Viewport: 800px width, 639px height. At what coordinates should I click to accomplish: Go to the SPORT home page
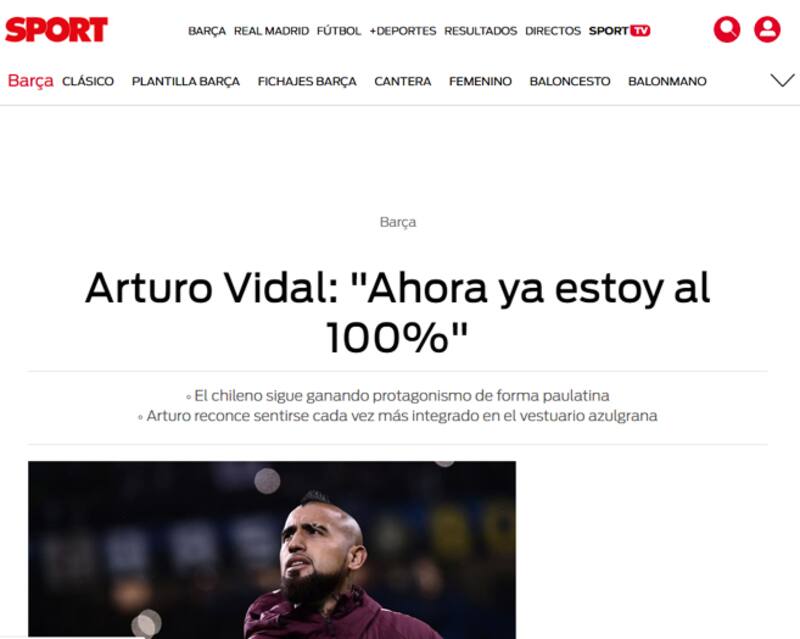56,30
